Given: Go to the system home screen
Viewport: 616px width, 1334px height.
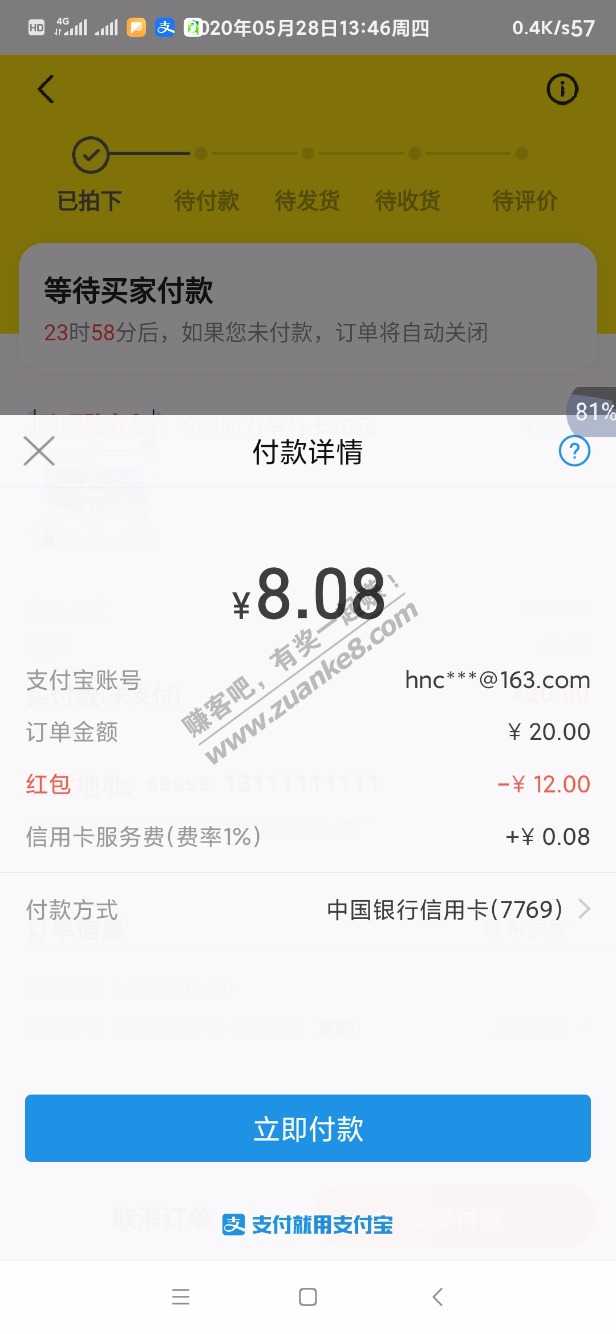Looking at the screenshot, I should click(x=308, y=1297).
